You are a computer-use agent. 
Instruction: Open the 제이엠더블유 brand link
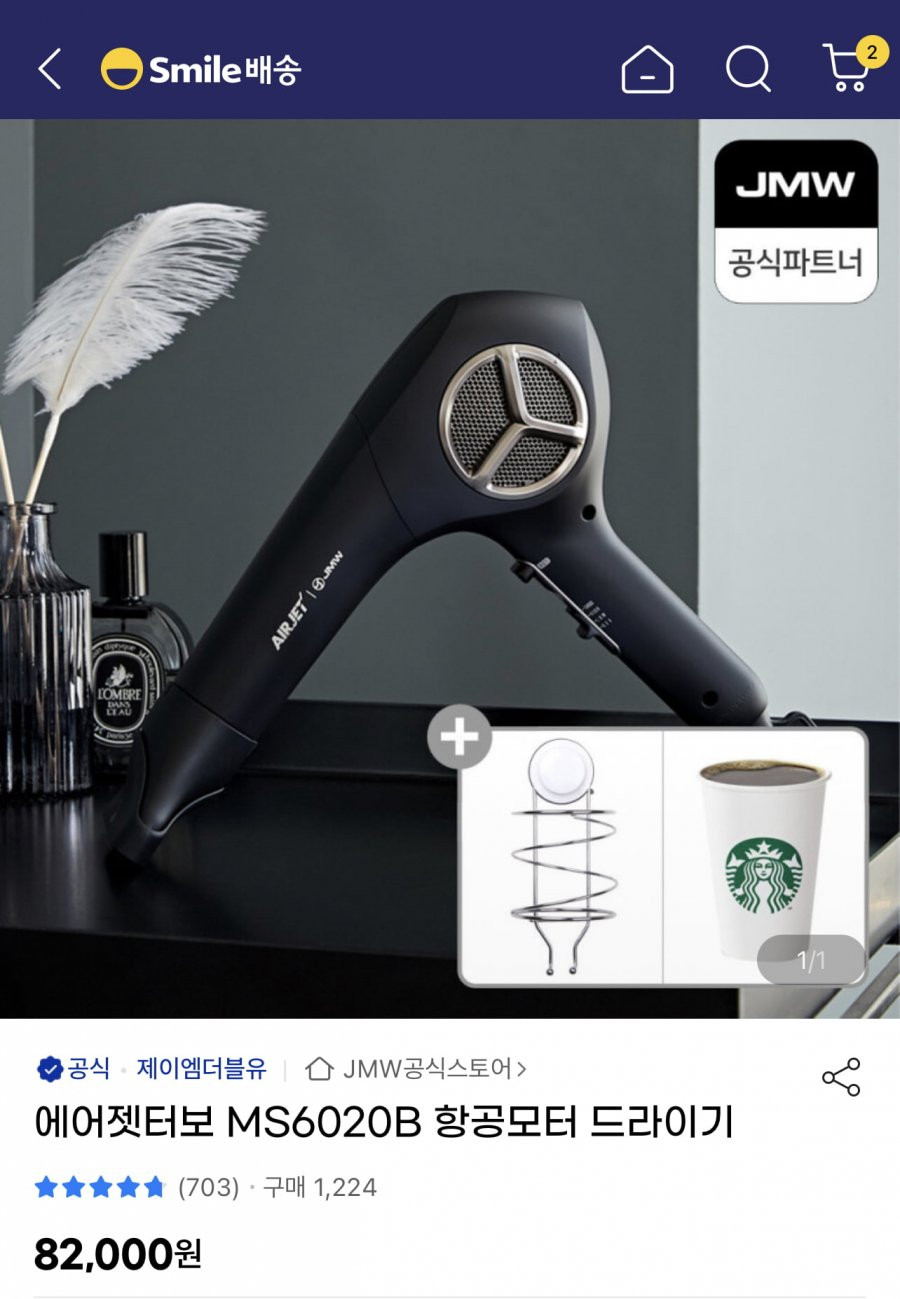[202, 1069]
